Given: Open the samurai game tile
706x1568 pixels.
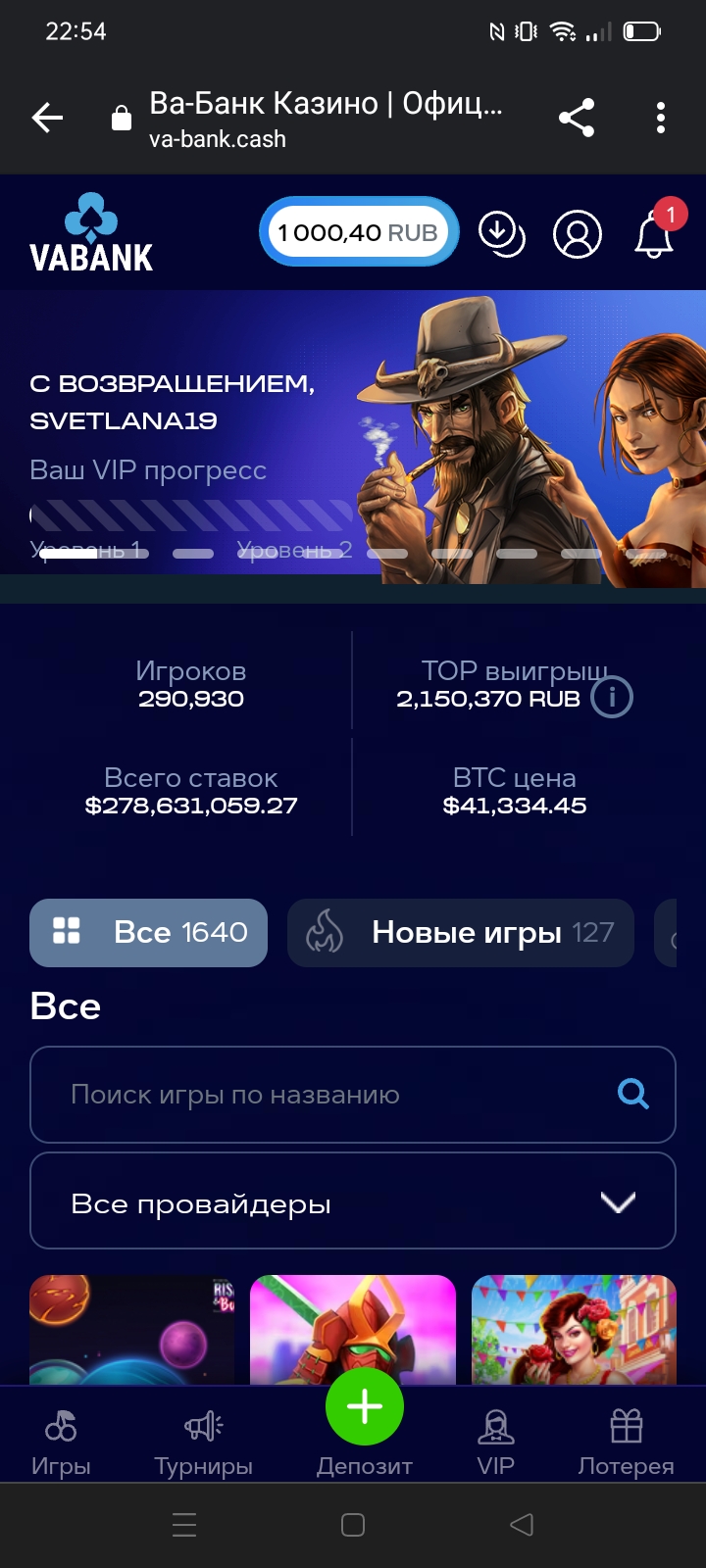Looking at the screenshot, I should 353,1328.
